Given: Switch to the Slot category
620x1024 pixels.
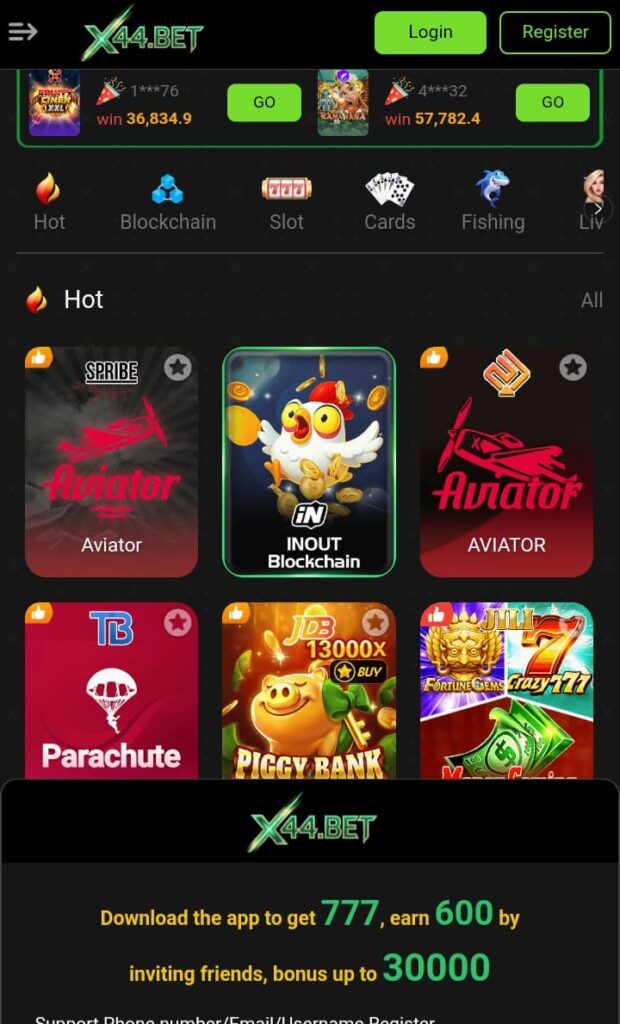Looking at the screenshot, I should [286, 201].
